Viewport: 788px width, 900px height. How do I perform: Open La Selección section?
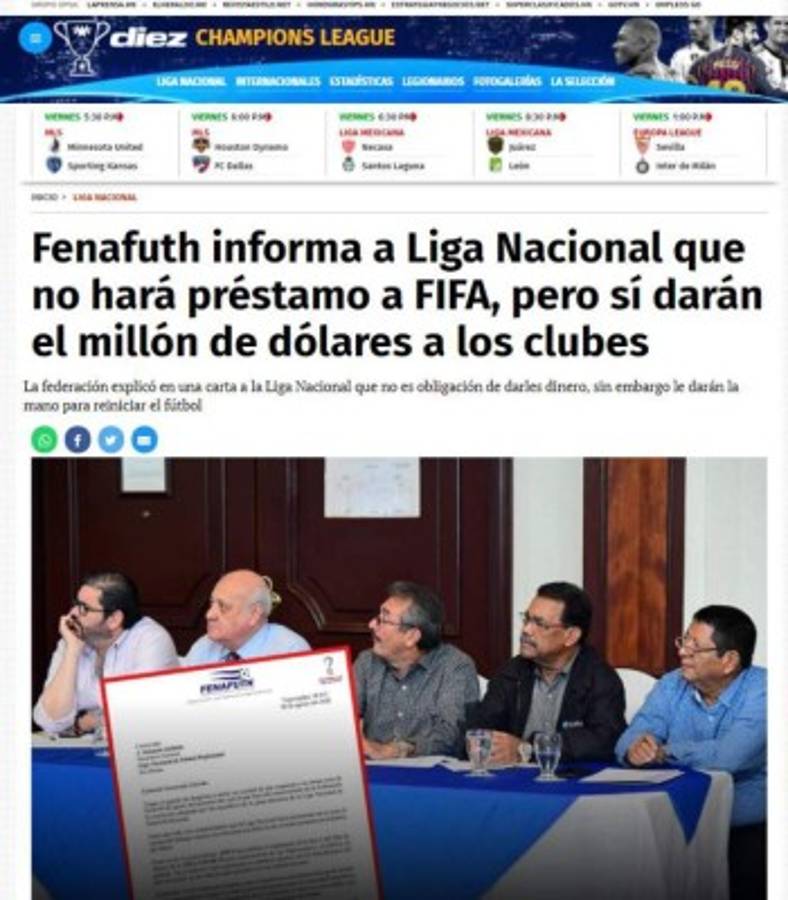pos(582,81)
